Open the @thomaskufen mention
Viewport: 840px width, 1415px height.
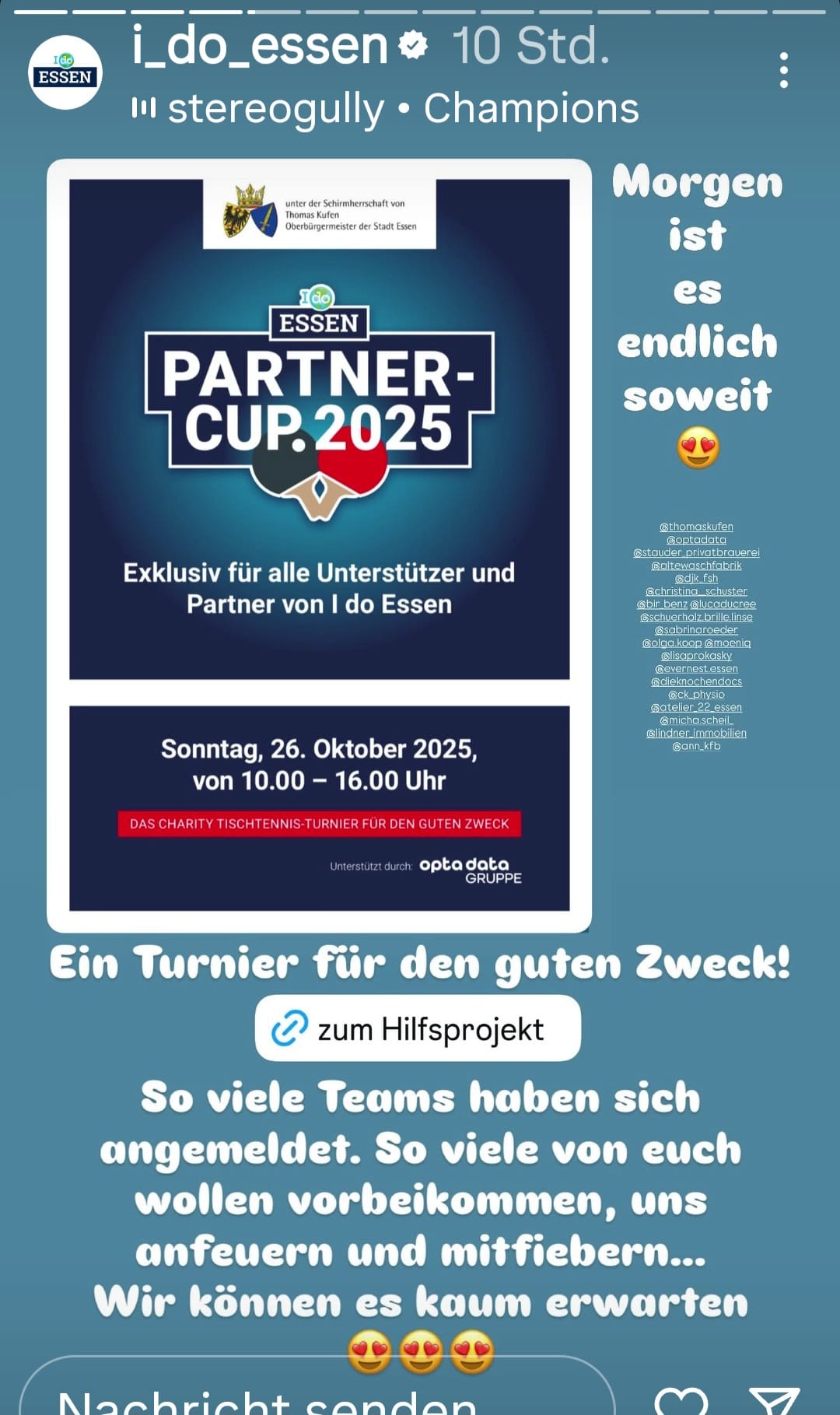tap(696, 527)
